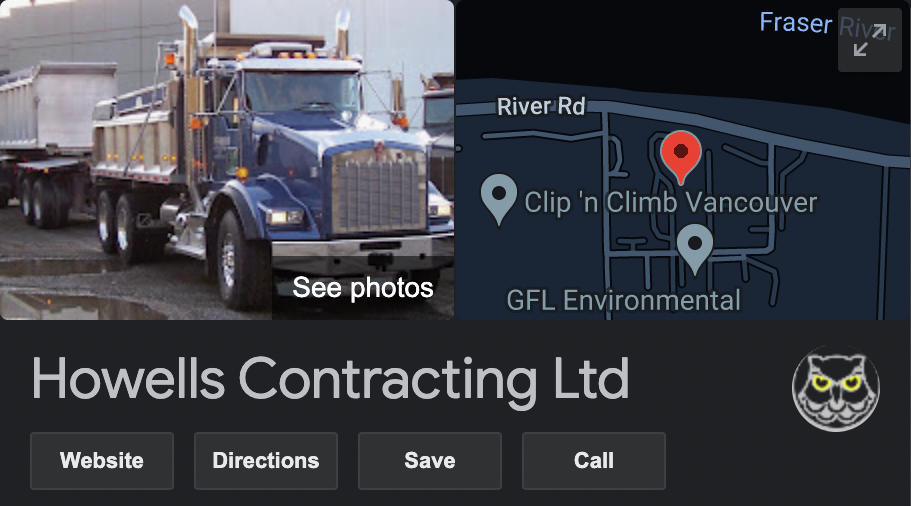Viewport: 911px width, 506px height.
Task: Expand the map to full view
Action: [869, 40]
